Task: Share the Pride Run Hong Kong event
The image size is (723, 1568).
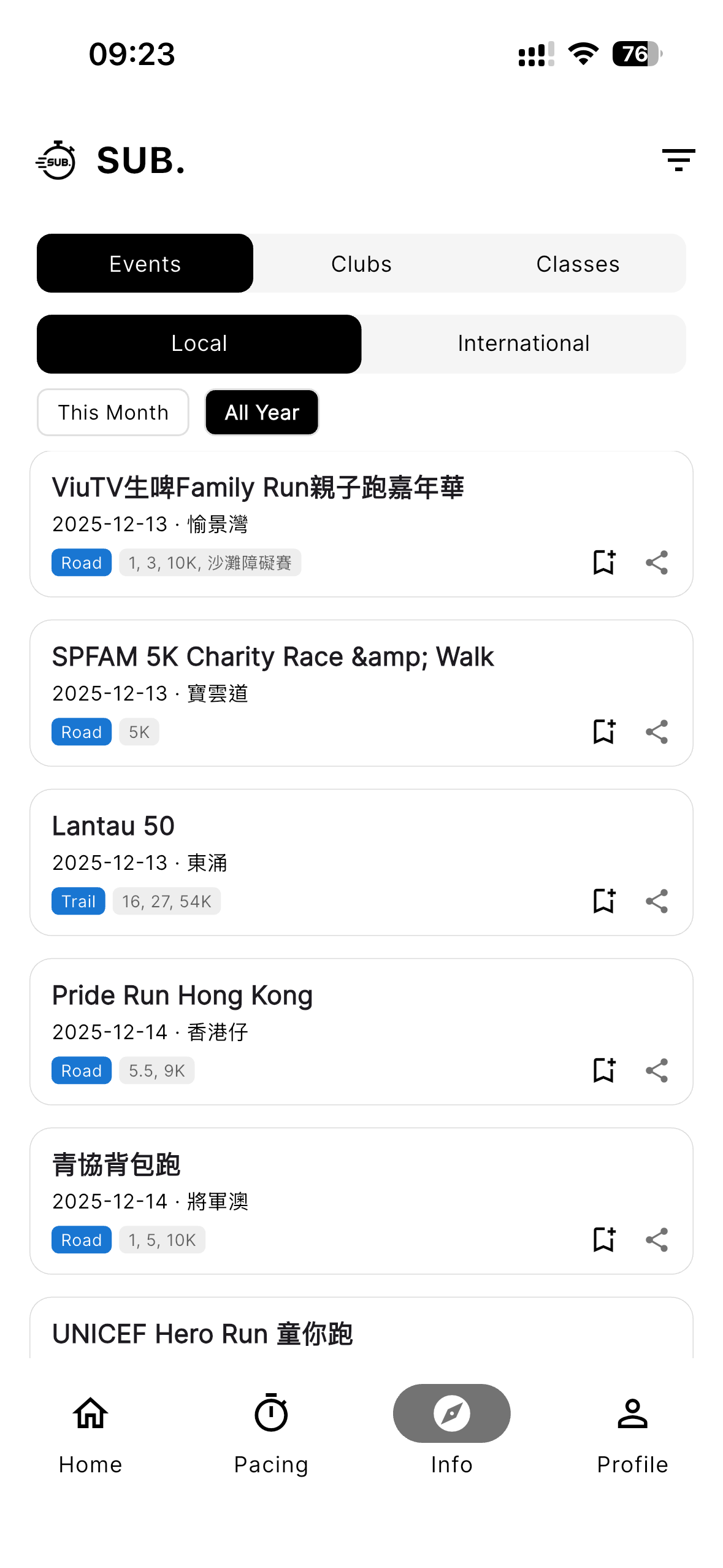Action: click(x=657, y=1070)
